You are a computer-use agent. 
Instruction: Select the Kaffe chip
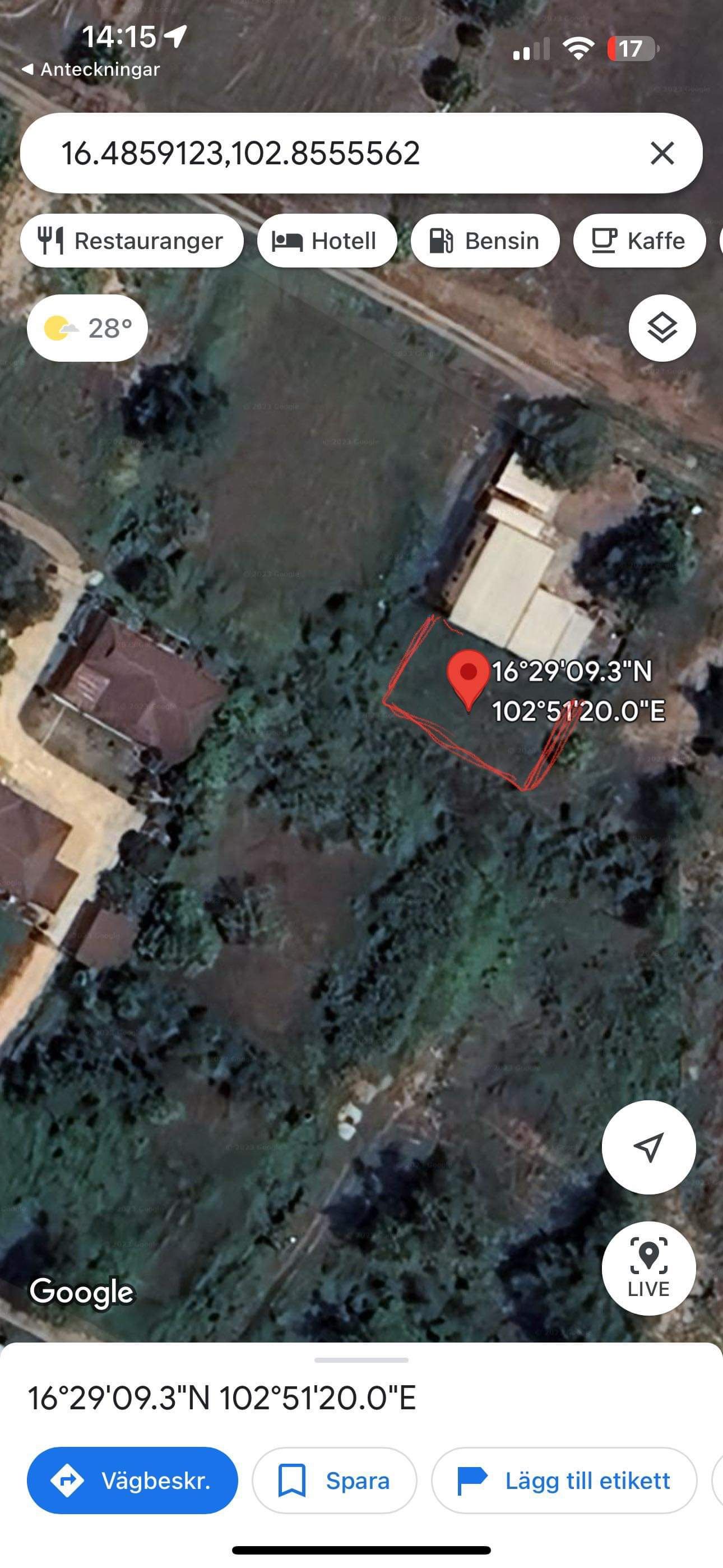(x=639, y=241)
